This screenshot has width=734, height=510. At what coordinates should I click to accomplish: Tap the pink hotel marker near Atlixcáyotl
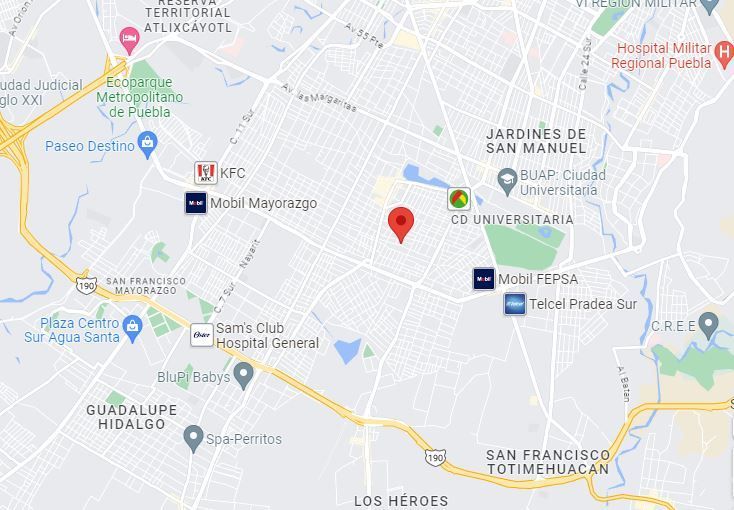pyautogui.click(x=129, y=40)
